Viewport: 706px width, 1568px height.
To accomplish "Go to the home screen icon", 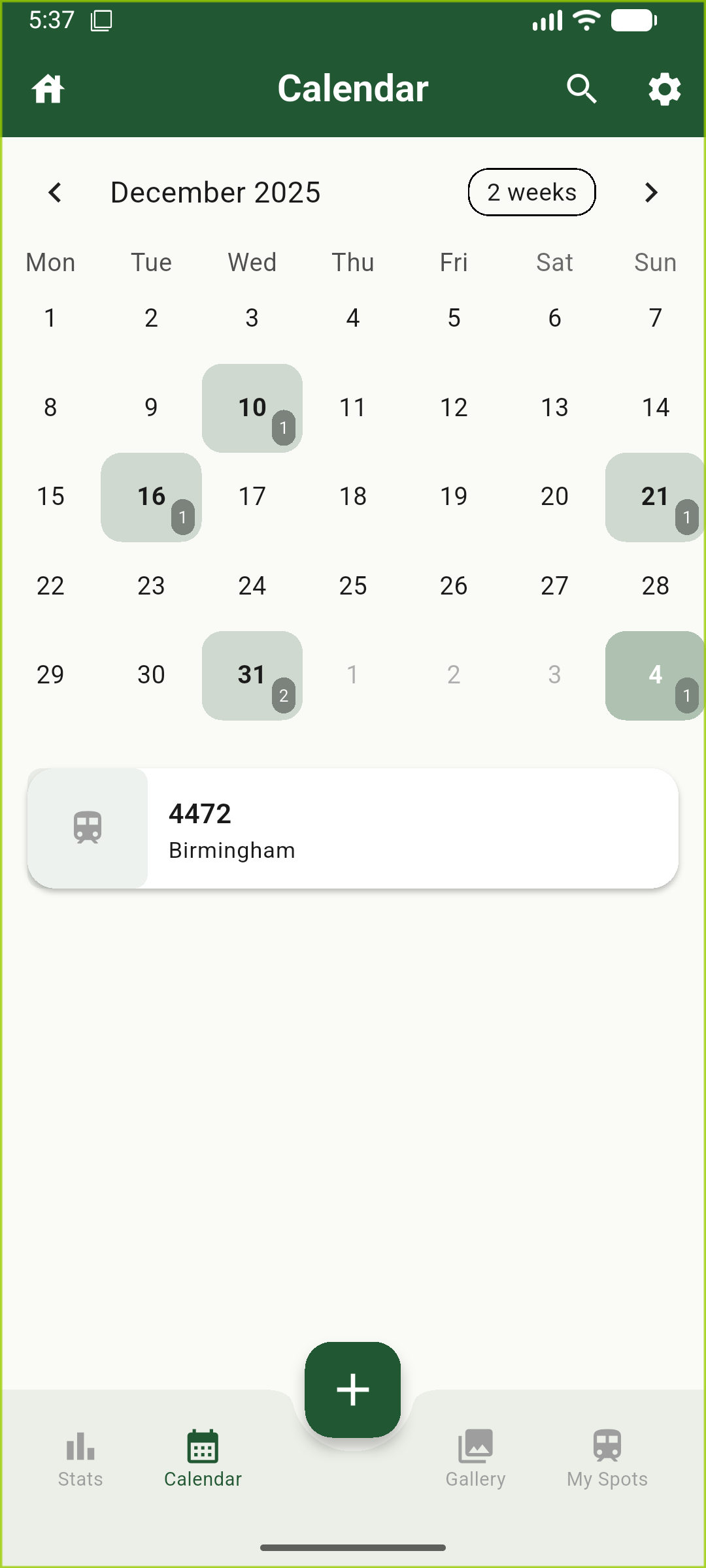I will (x=48, y=89).
